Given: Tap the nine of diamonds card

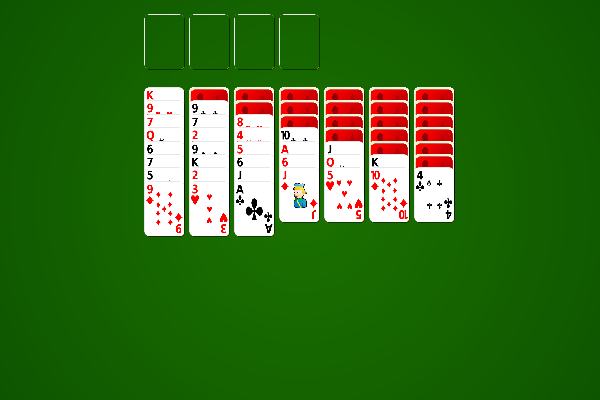Looking at the screenshot, I should click(x=163, y=208).
